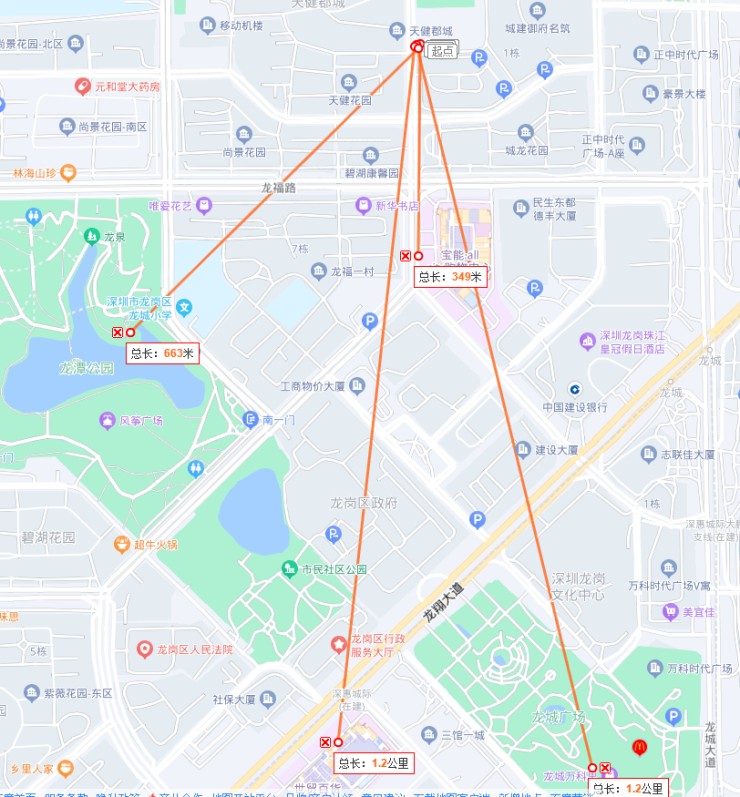740x797 pixels.
Task: Tap the 起点 start point marker
Action: [418, 47]
